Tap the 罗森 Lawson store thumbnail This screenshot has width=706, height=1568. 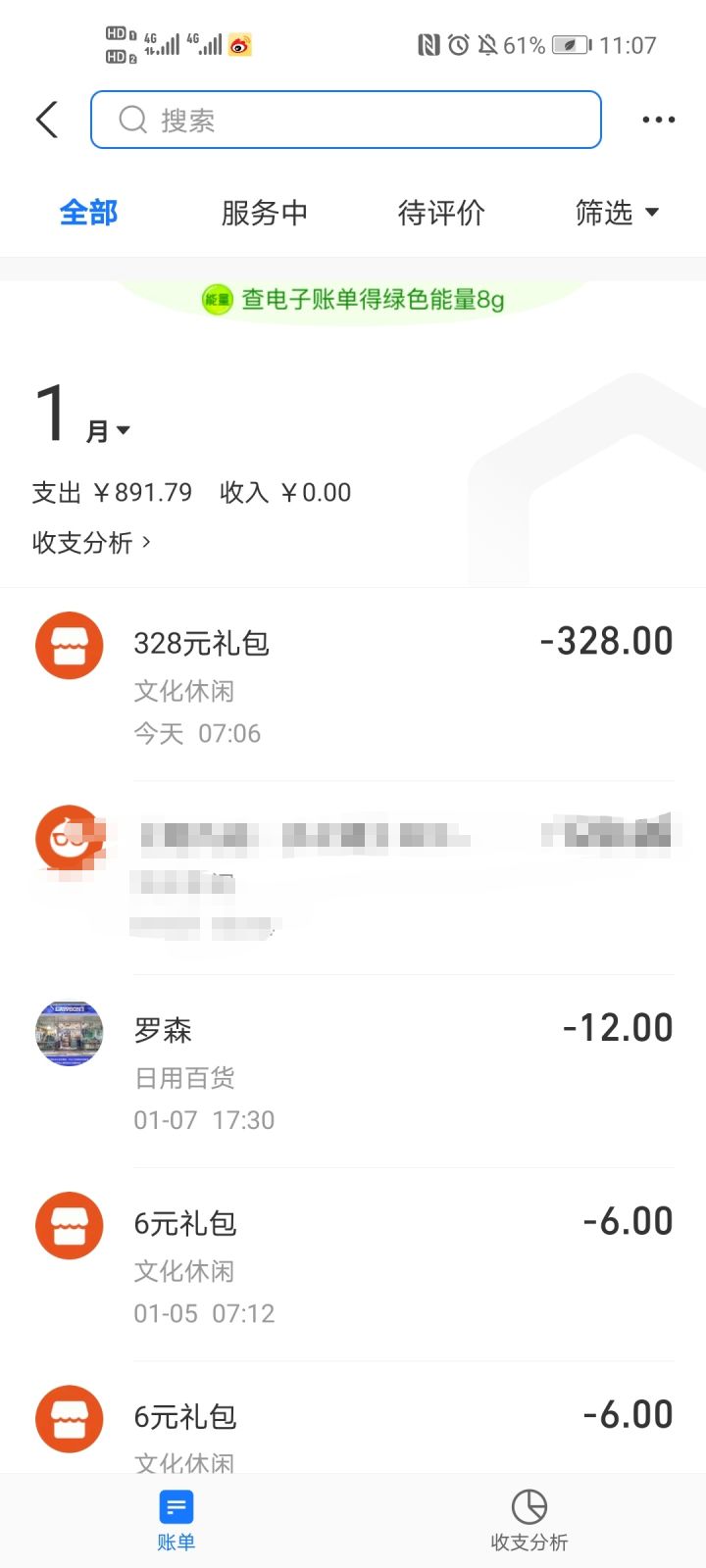(x=69, y=1032)
